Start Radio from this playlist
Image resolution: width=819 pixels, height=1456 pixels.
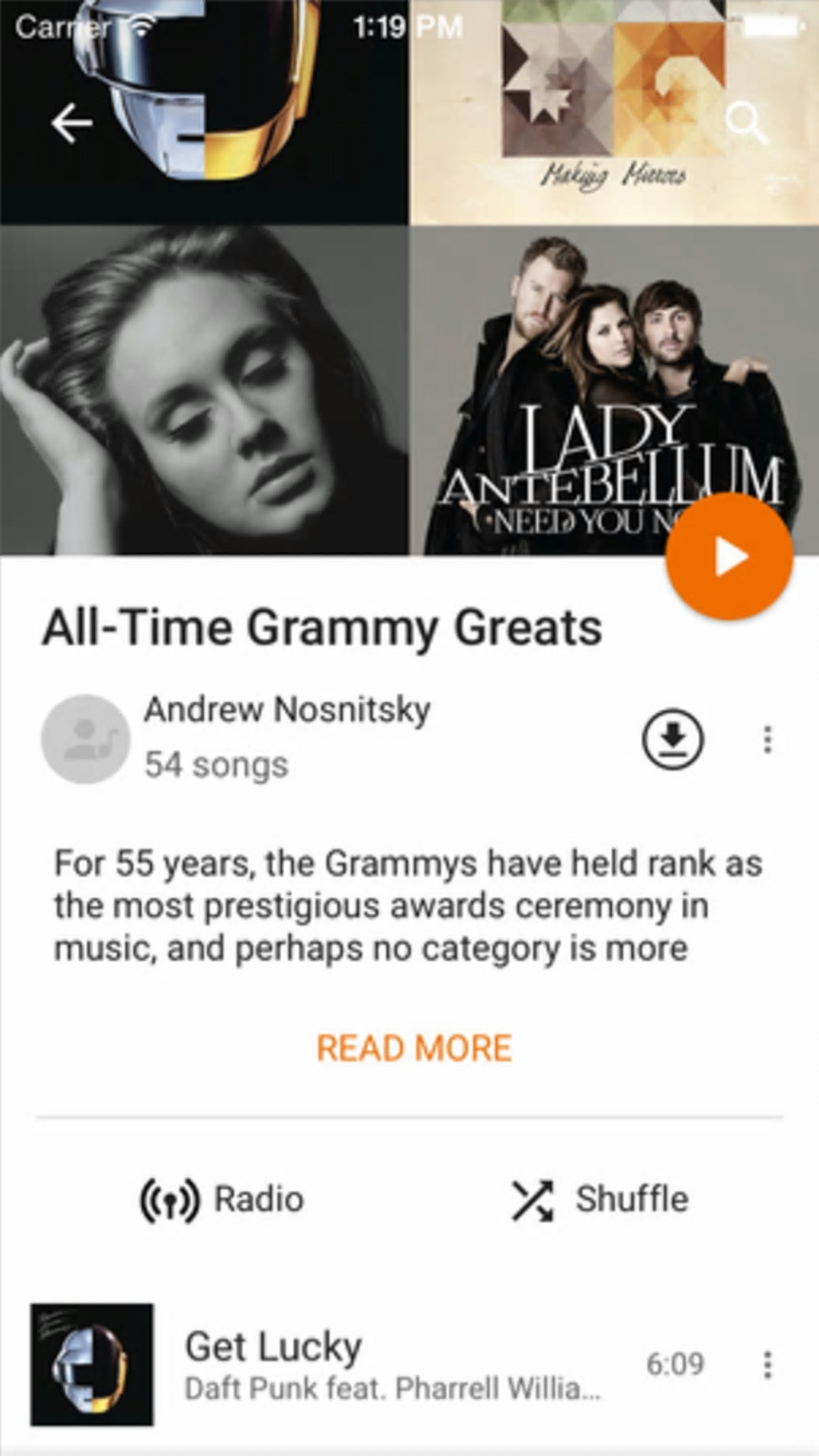(222, 1200)
